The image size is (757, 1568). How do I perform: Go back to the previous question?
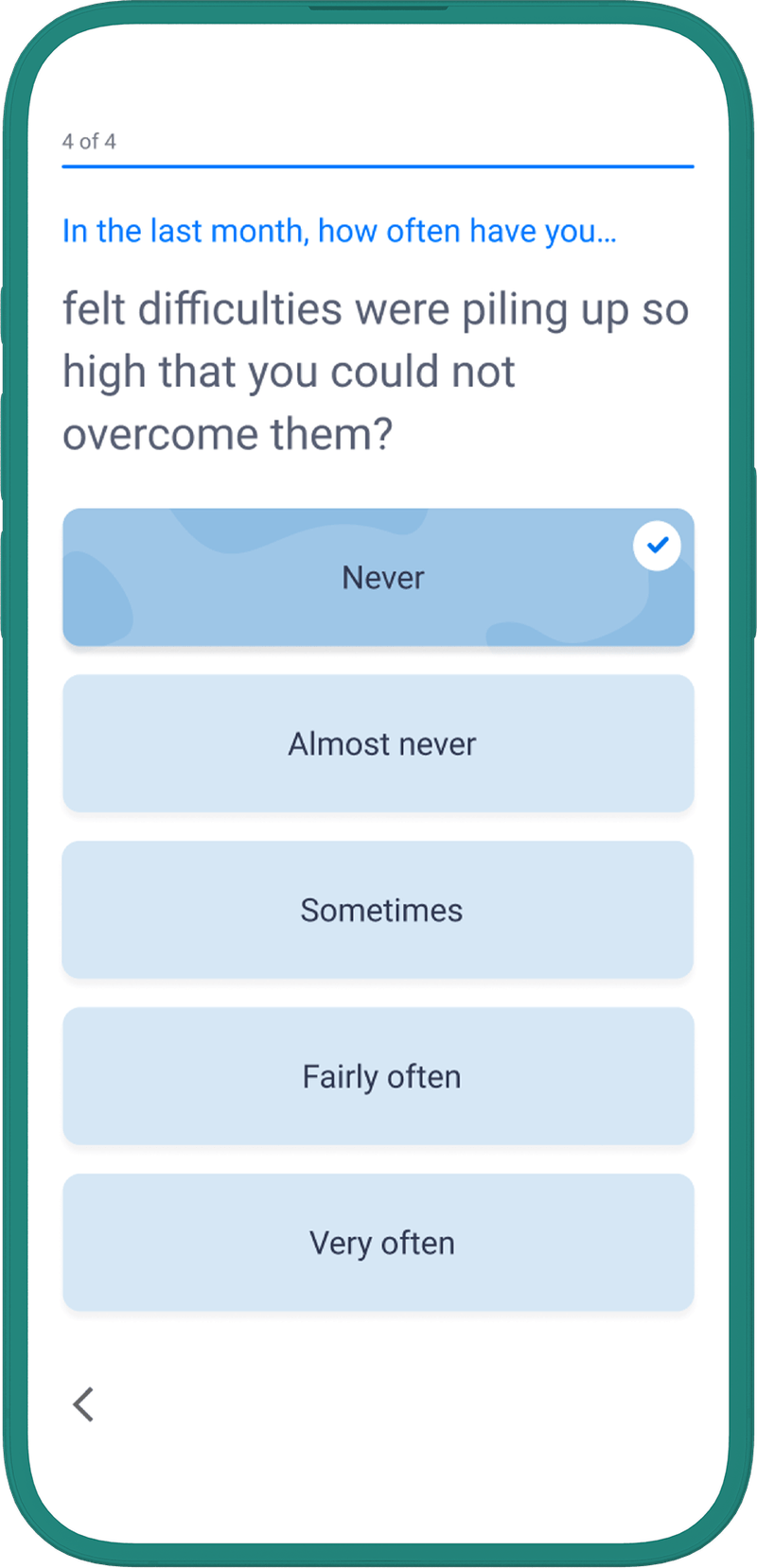(84, 1403)
